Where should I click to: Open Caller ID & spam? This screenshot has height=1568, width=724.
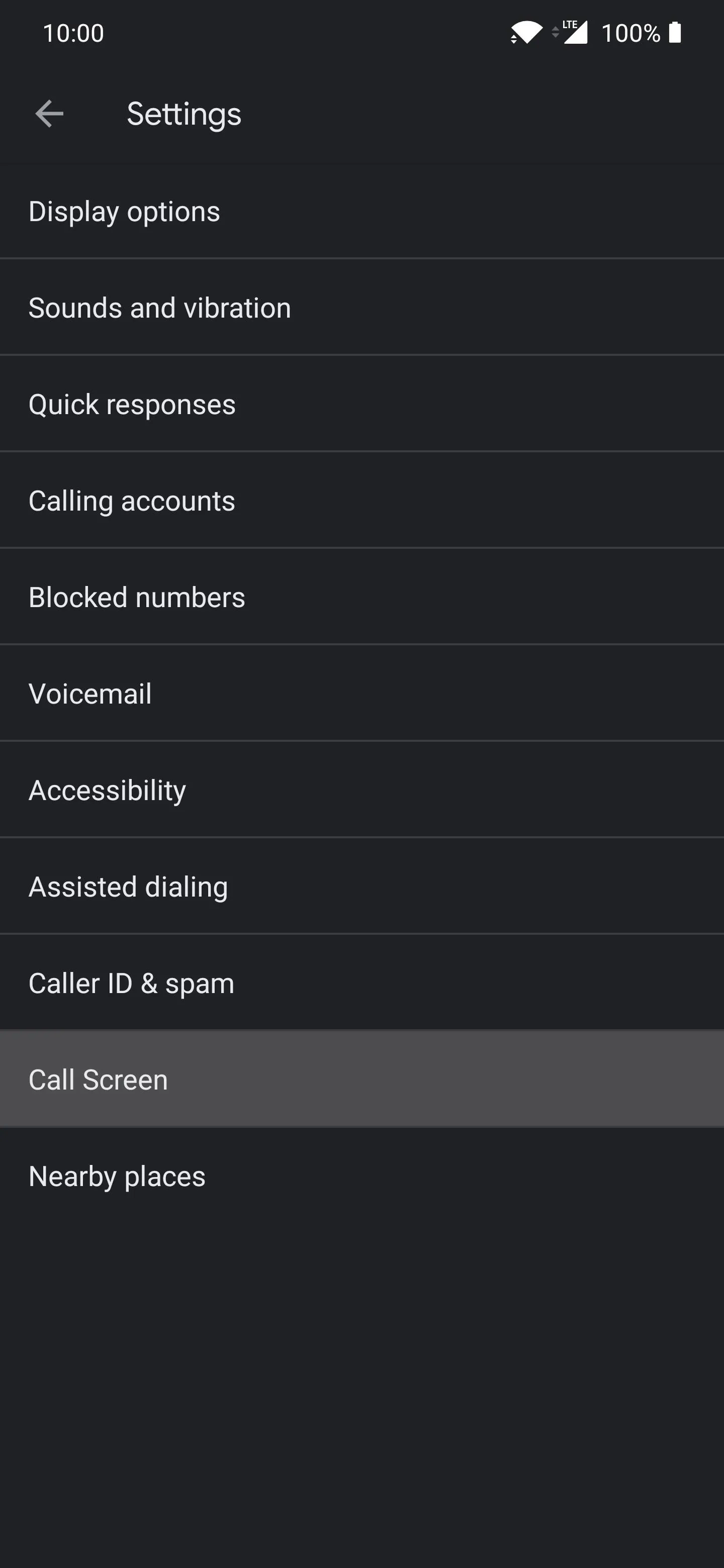361,983
